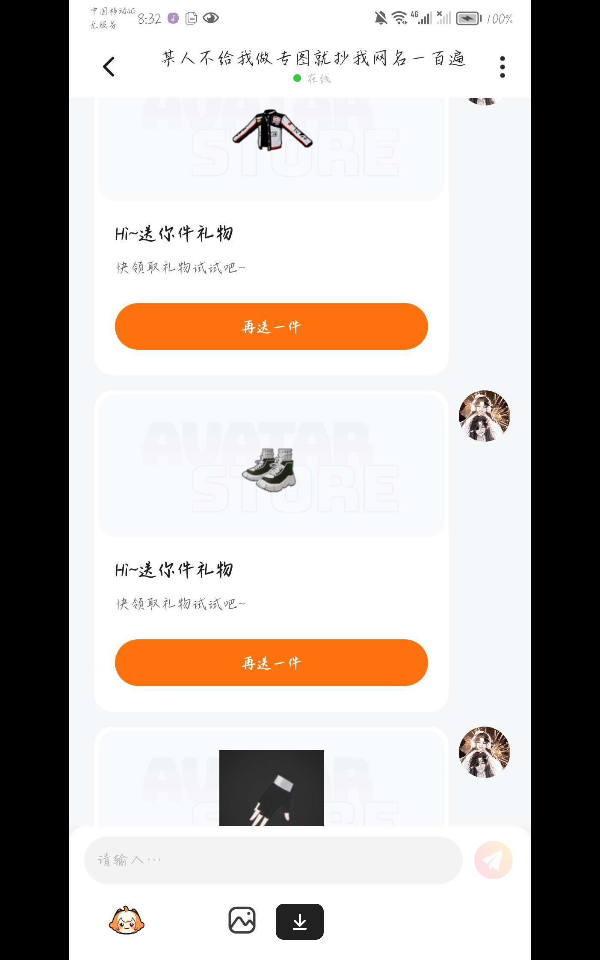Focus the 请输入 message input field
This screenshot has width=600, height=960.
pyautogui.click(x=273, y=860)
